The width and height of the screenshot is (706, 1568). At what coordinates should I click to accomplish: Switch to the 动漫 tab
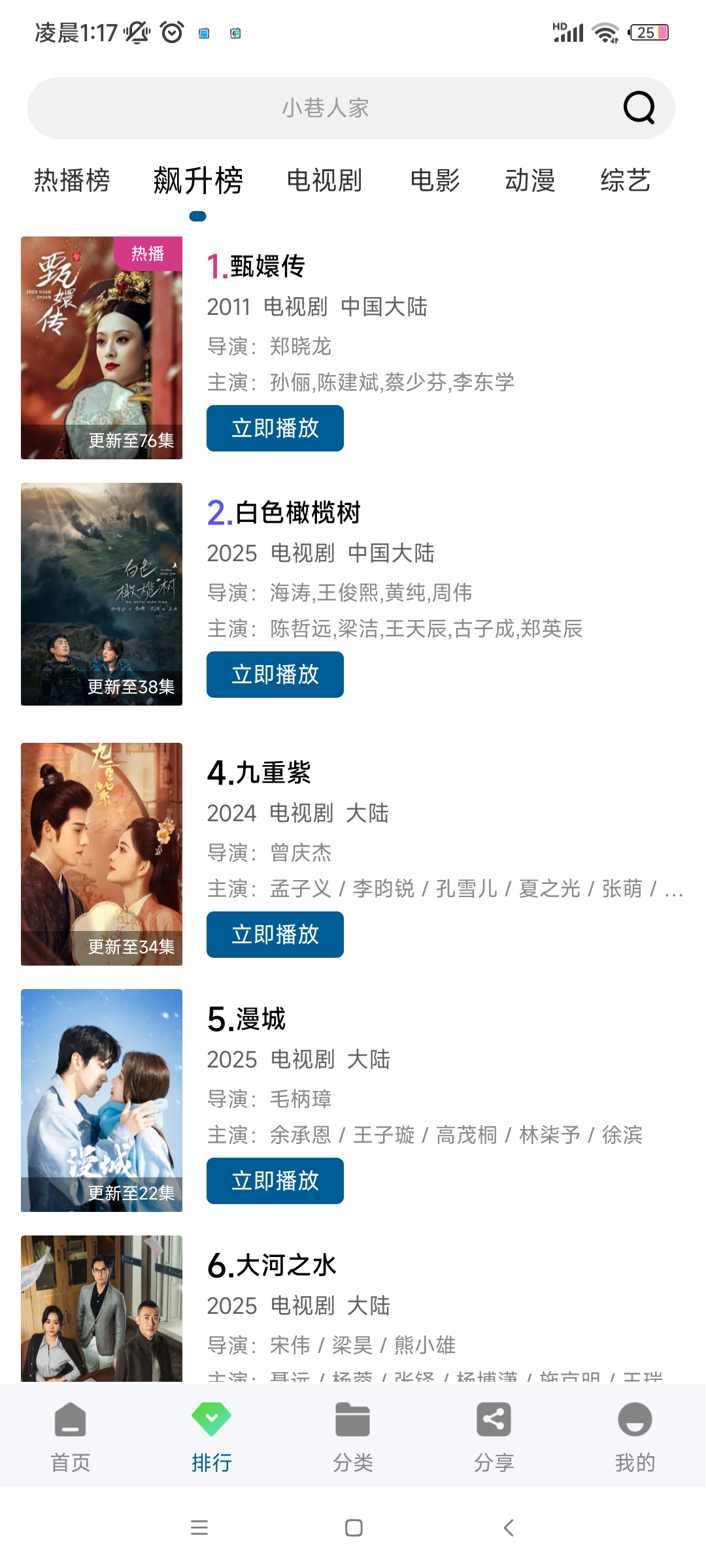pos(529,181)
